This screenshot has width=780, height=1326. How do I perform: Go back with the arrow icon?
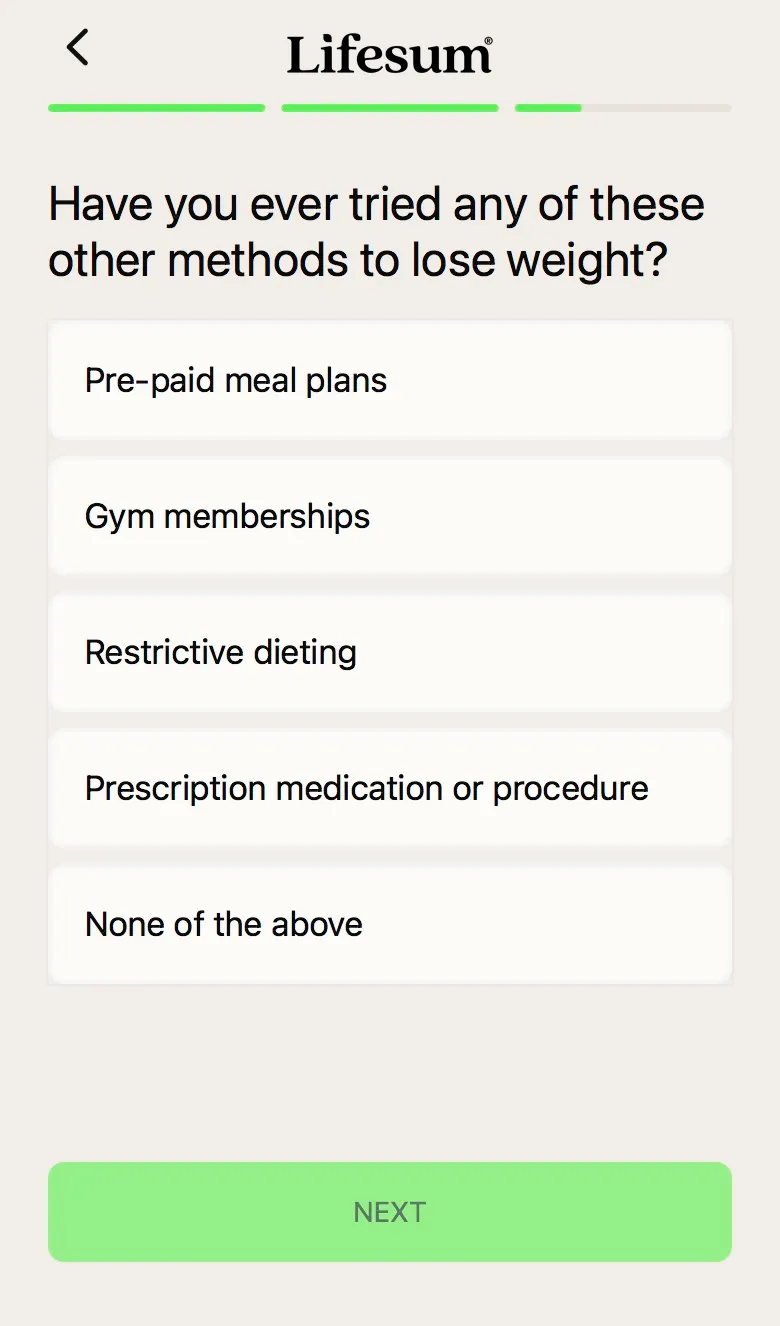77,47
